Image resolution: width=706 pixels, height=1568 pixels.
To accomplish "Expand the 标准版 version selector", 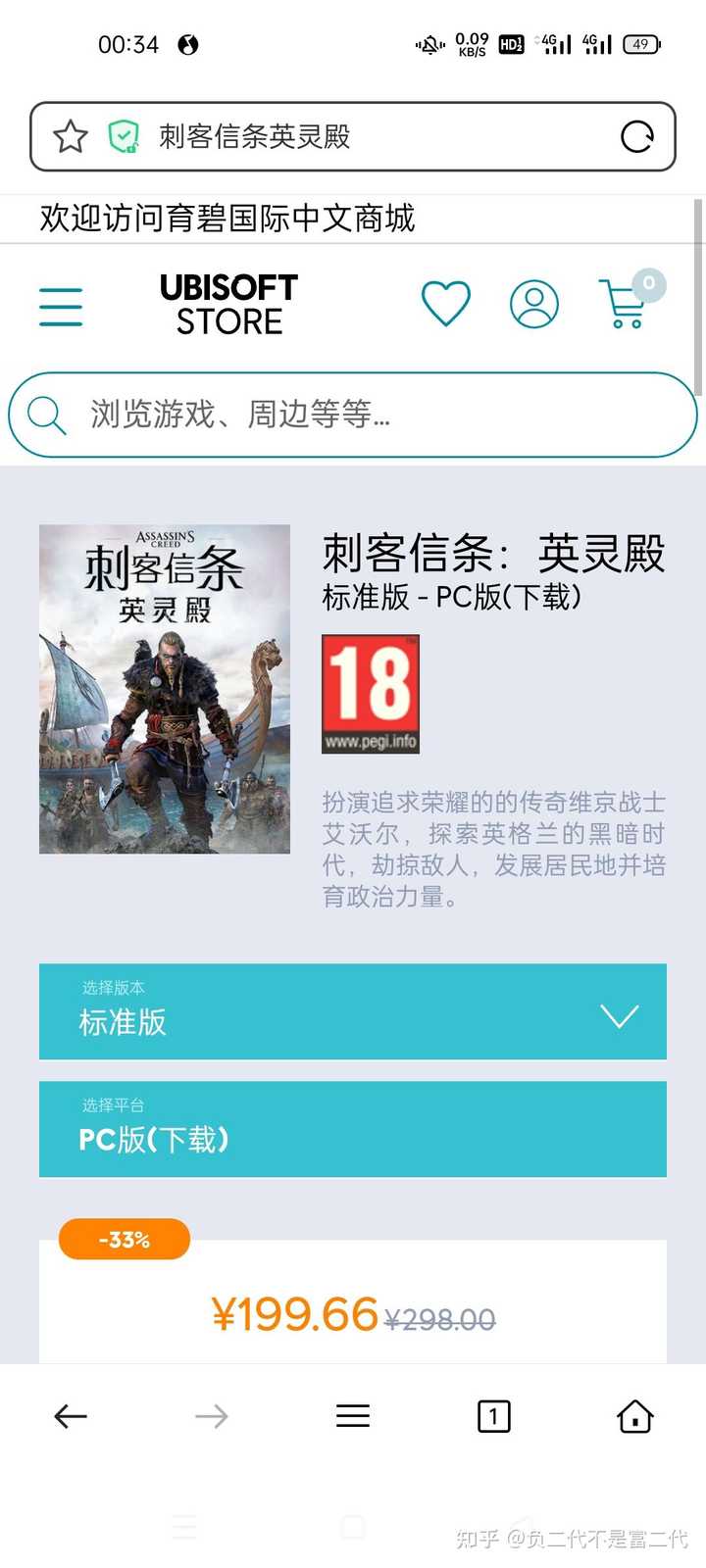I will pos(352,1012).
